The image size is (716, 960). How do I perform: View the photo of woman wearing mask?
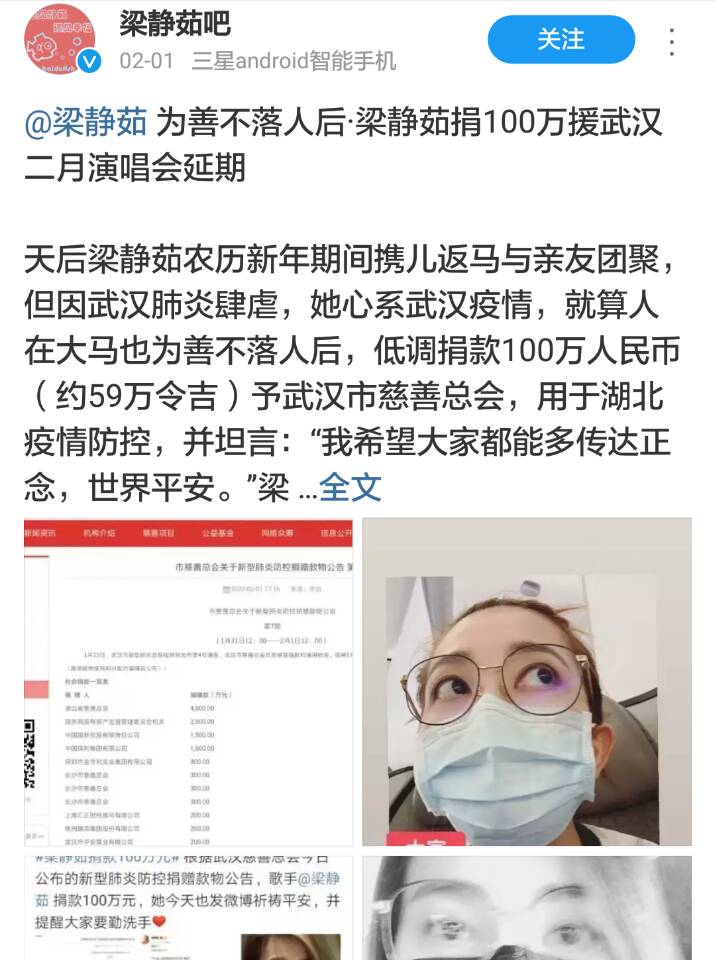point(526,681)
